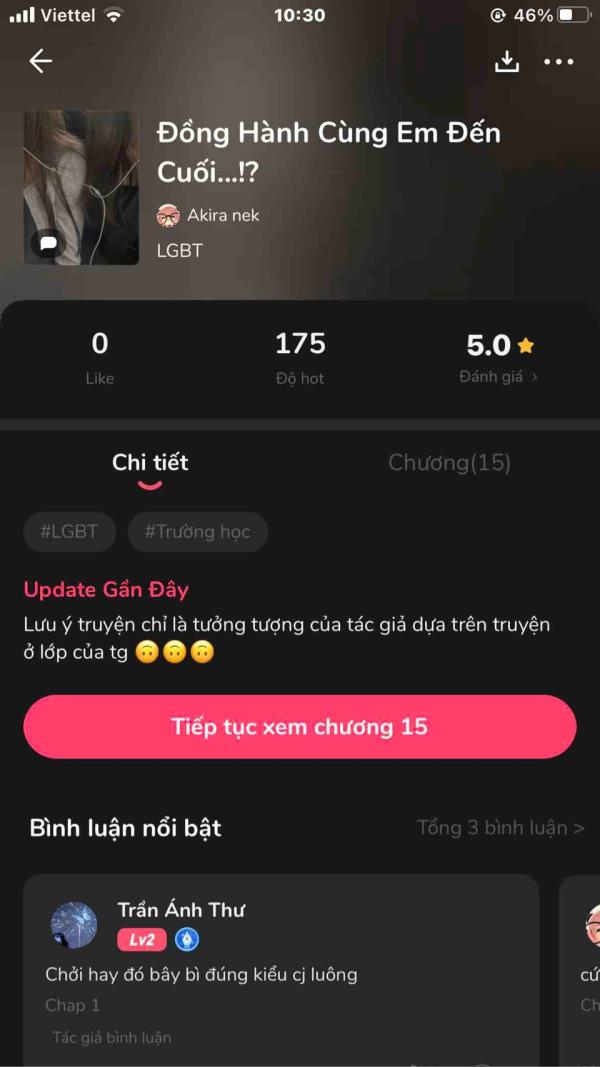The height and width of the screenshot is (1067, 600).
Task: Open the three-dot overflow menu
Action: tap(558, 61)
